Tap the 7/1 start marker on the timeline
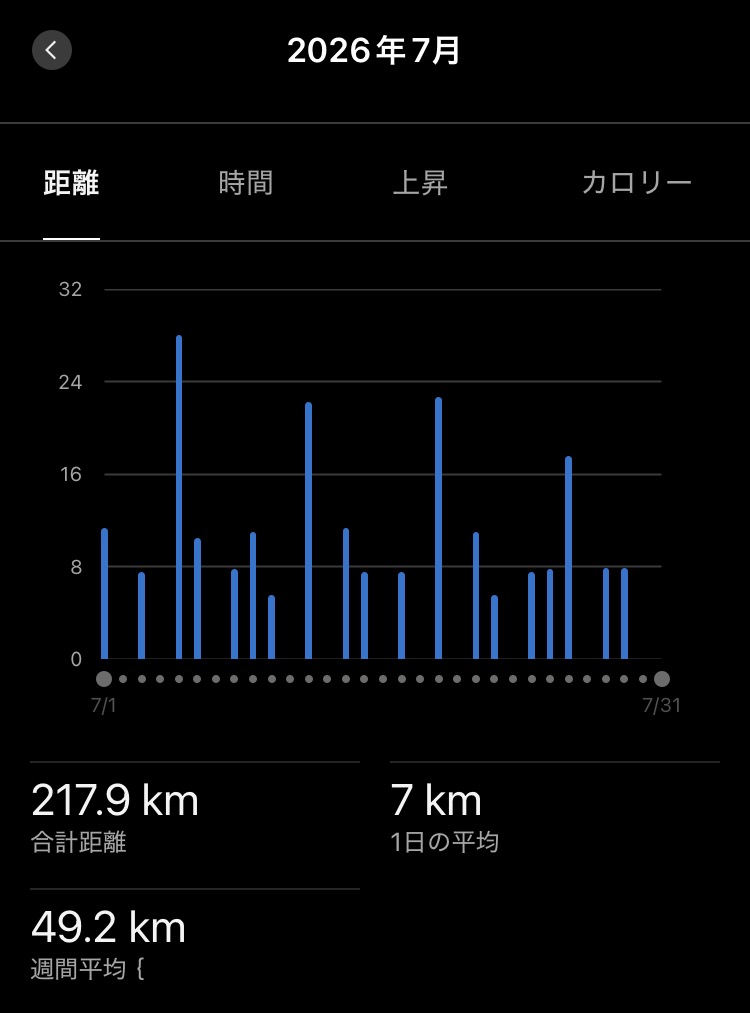 tap(104, 679)
